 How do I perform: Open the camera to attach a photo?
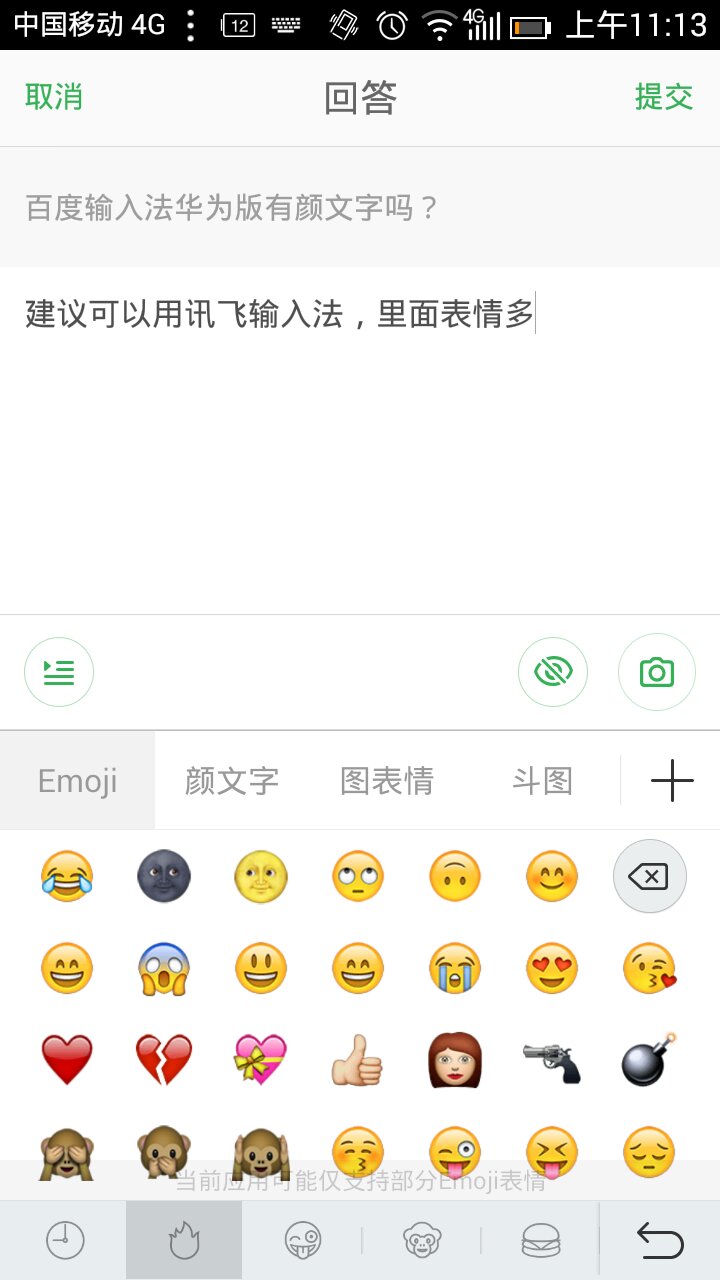click(657, 671)
